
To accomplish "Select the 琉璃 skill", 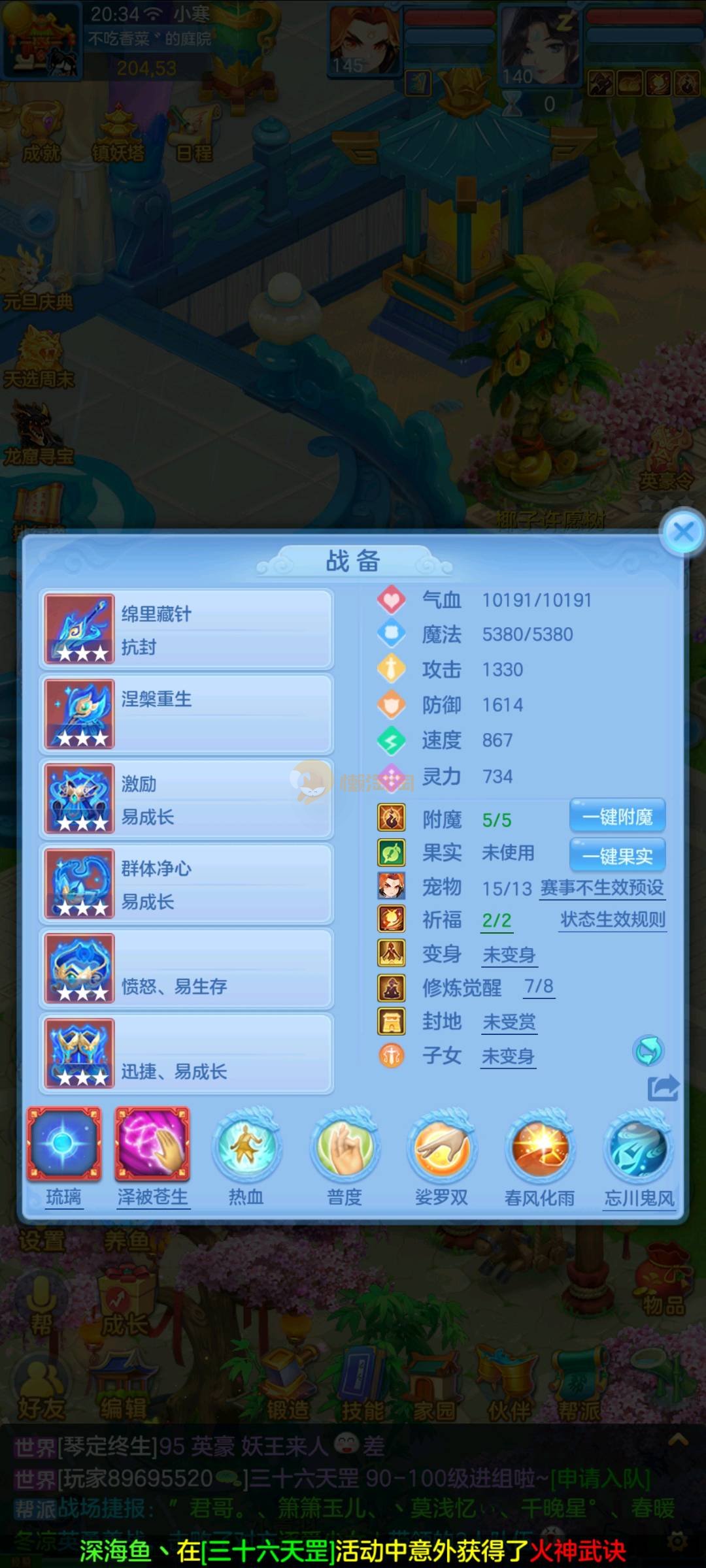I will pos(64,1145).
